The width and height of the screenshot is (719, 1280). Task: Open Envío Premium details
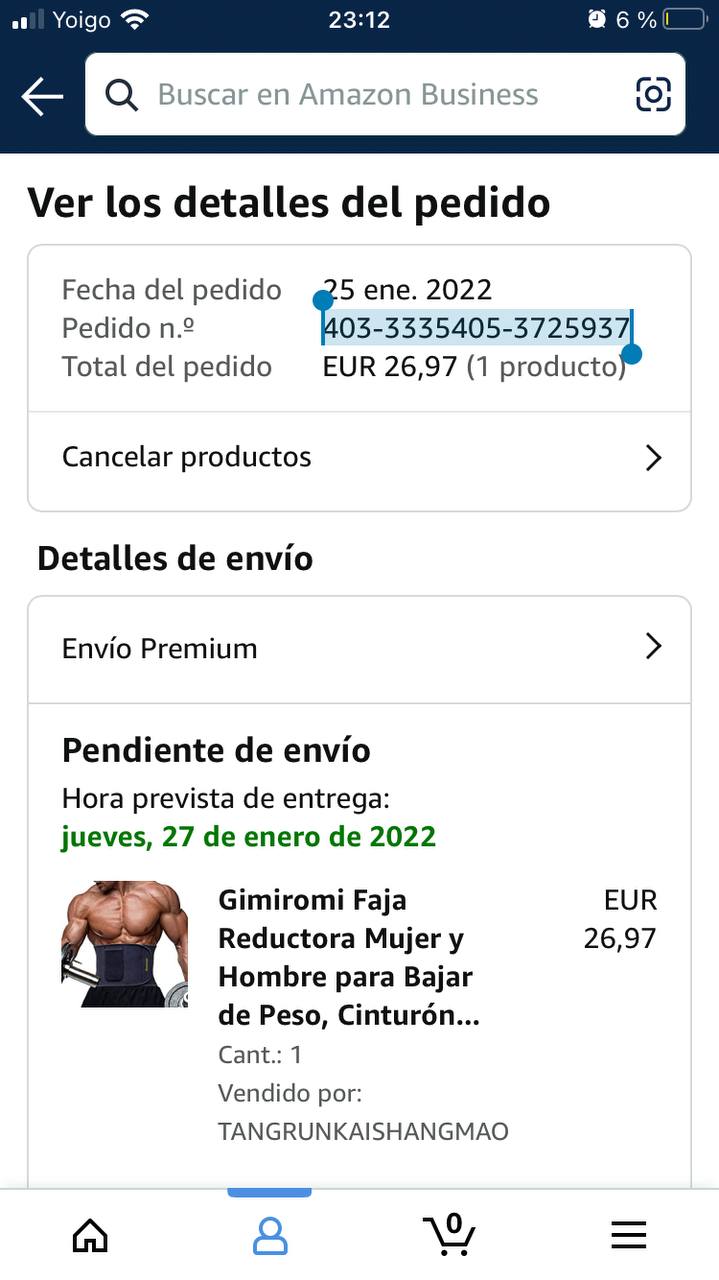pyautogui.click(x=360, y=648)
